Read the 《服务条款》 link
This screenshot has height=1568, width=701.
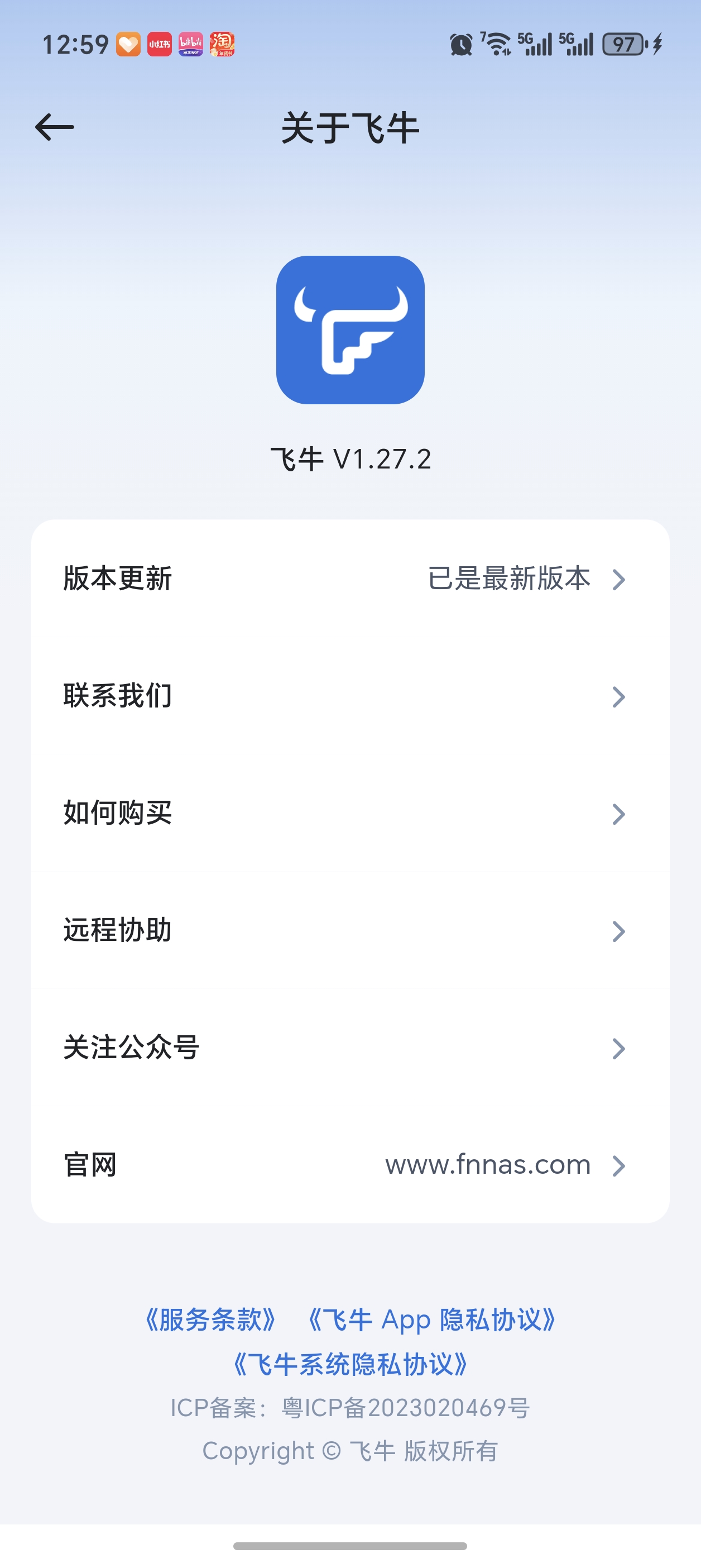click(210, 1320)
